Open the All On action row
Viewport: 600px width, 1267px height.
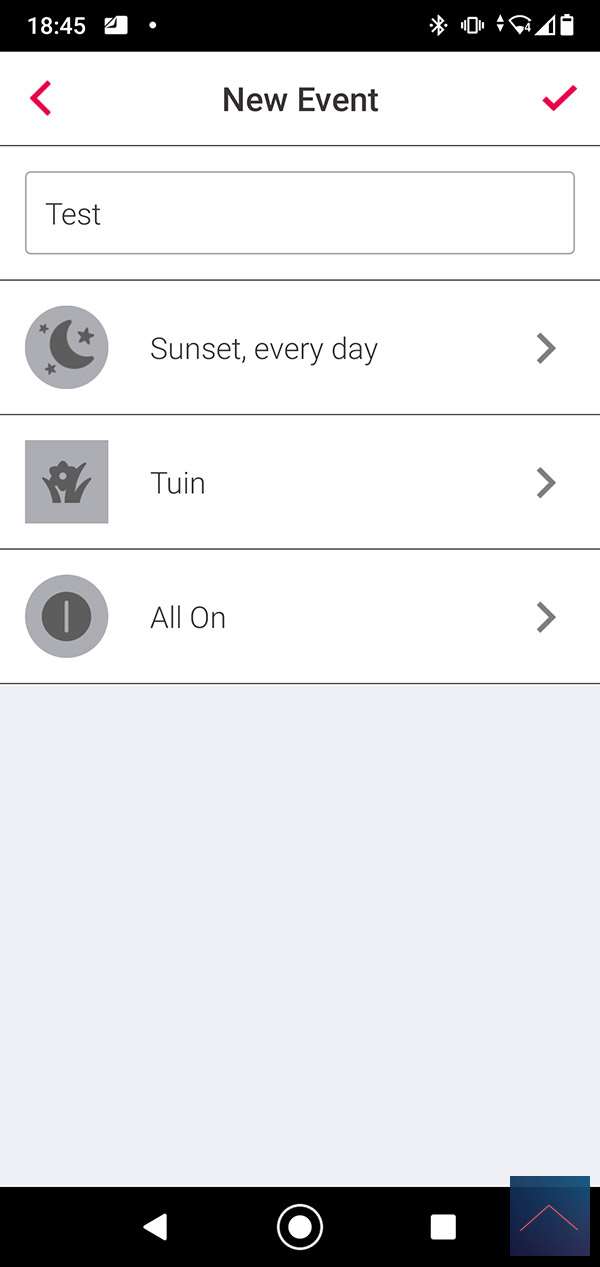coord(300,617)
